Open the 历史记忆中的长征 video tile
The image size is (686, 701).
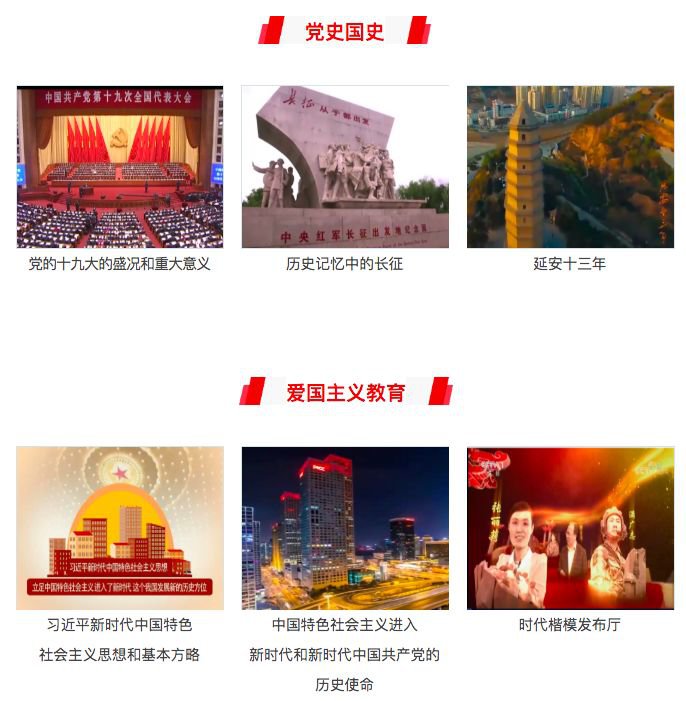(345, 167)
